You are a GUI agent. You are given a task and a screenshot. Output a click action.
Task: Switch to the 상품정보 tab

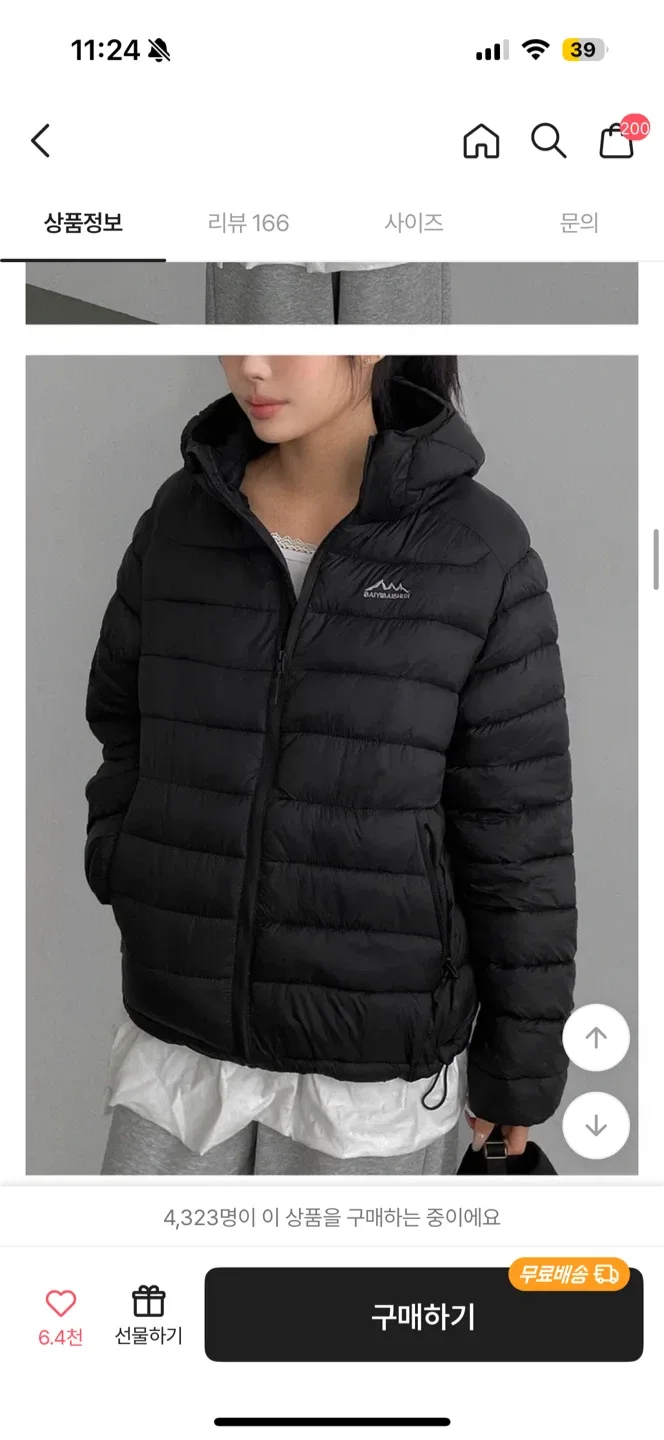tap(83, 223)
